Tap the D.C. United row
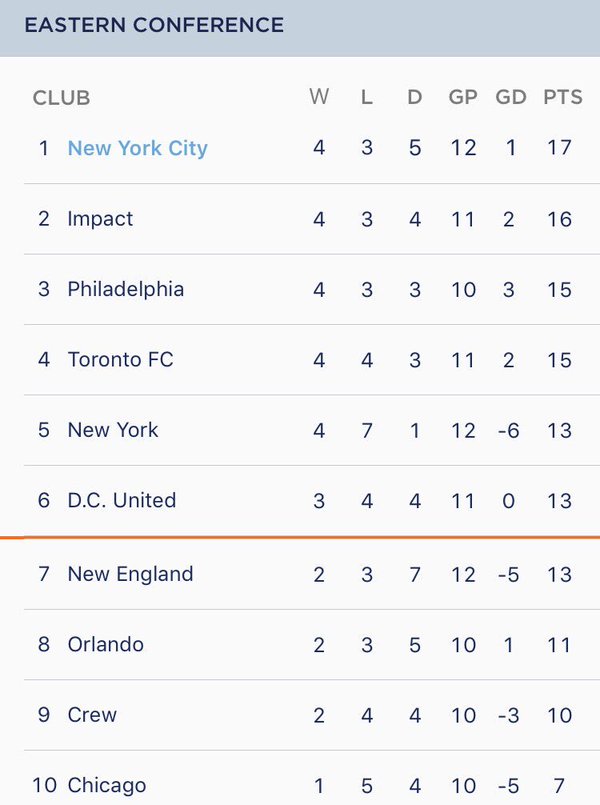This screenshot has height=805, width=600. [312, 501]
